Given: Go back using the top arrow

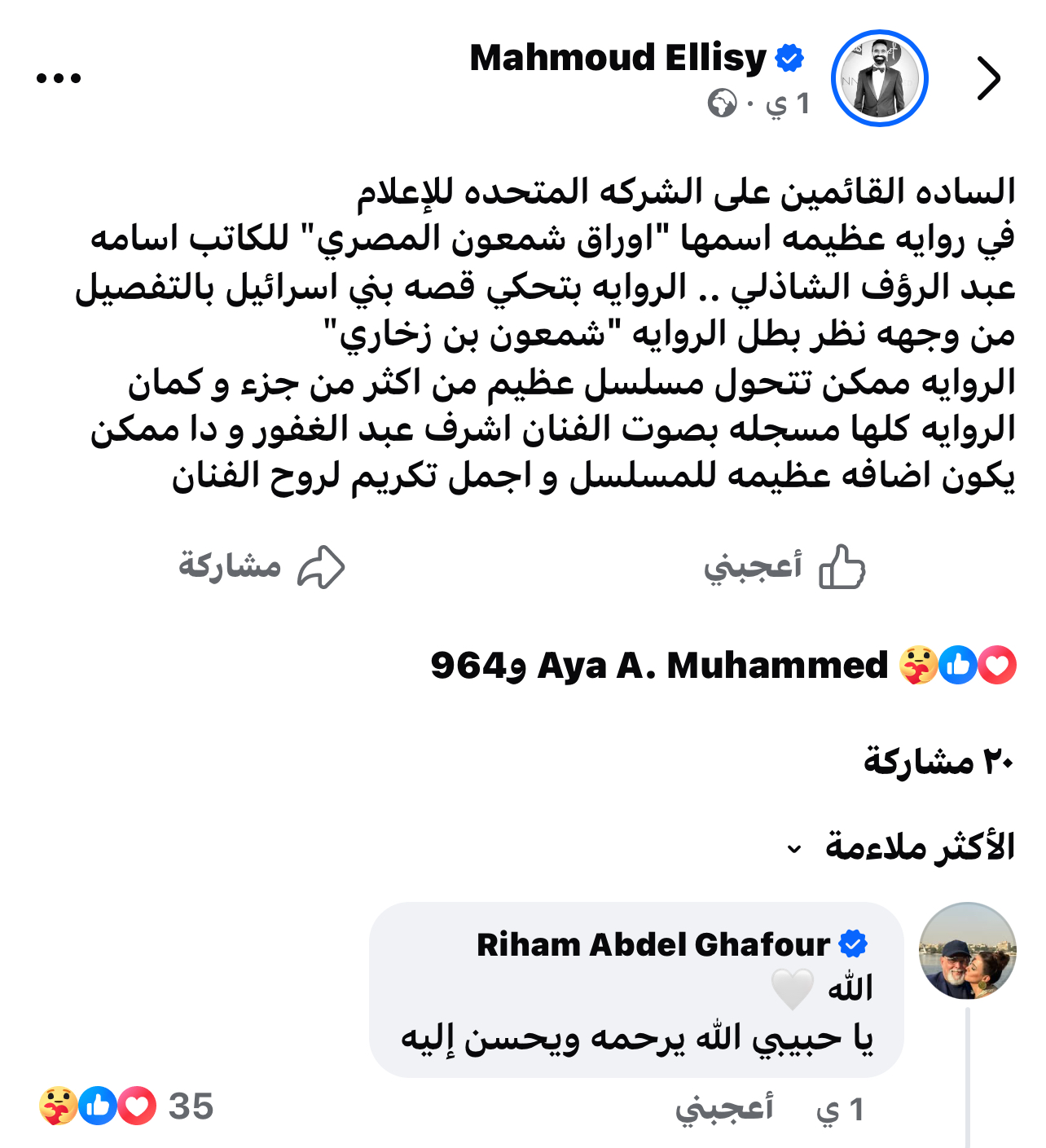Looking at the screenshot, I should tap(988, 79).
